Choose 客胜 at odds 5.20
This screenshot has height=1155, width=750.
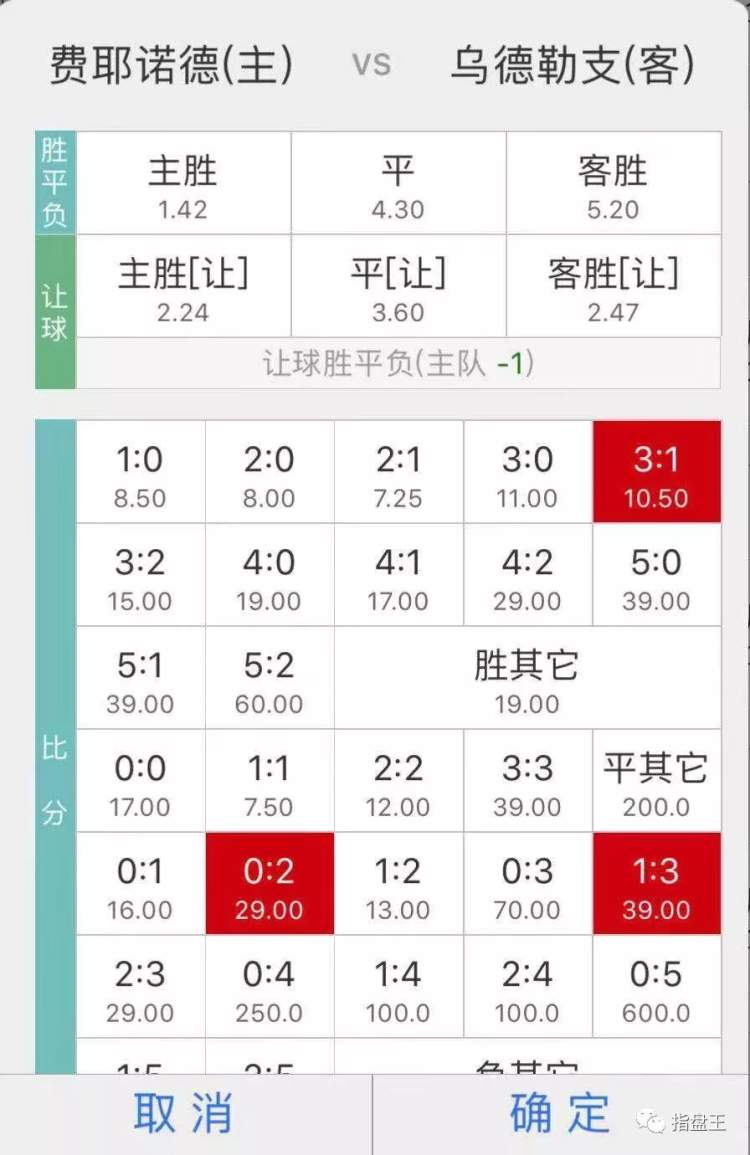click(x=613, y=185)
